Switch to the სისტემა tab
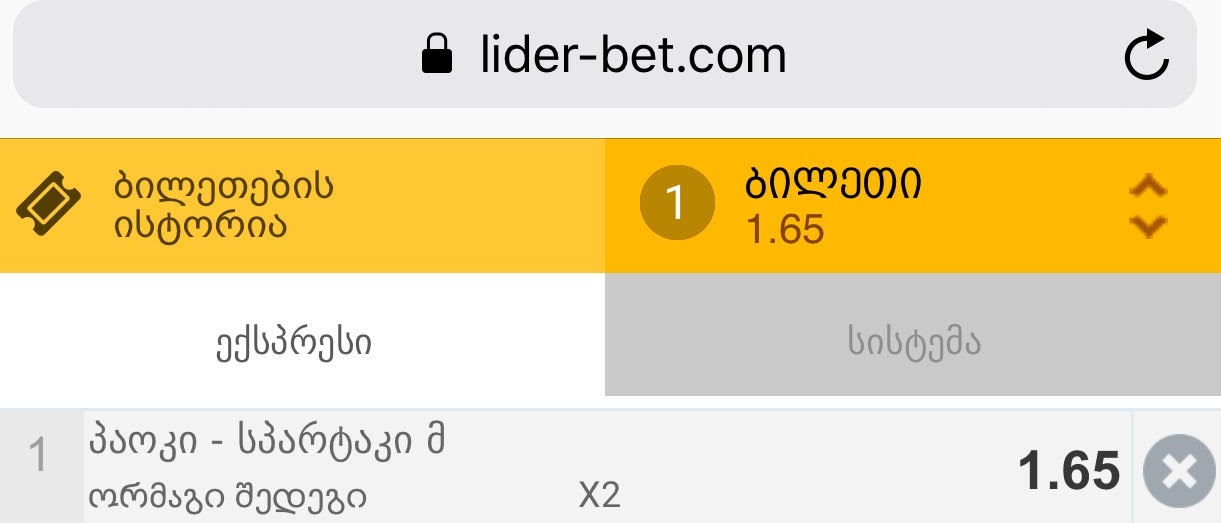Viewport: 1221px width, 523px height. [912, 342]
